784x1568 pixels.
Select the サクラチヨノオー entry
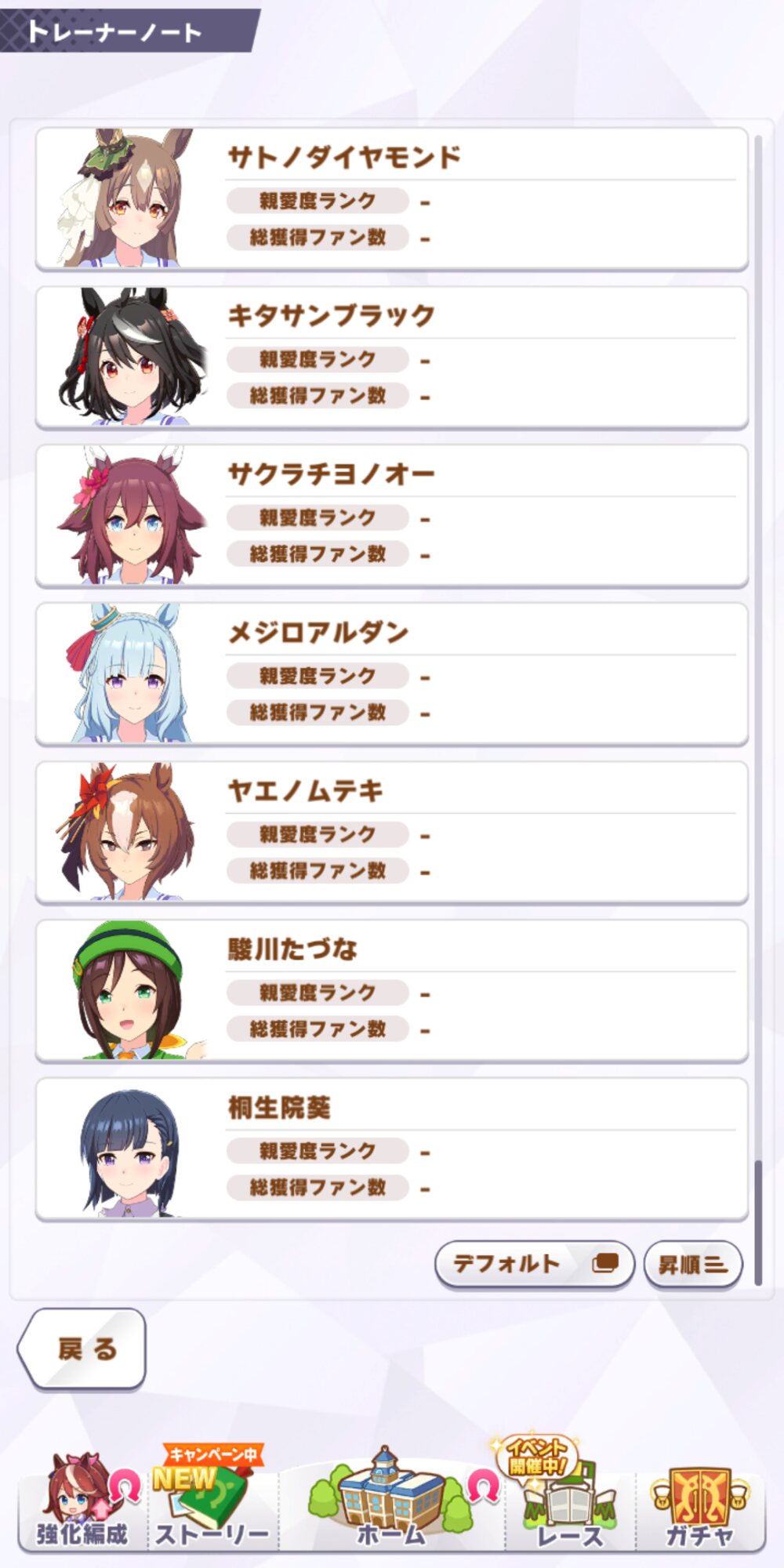(x=392, y=516)
